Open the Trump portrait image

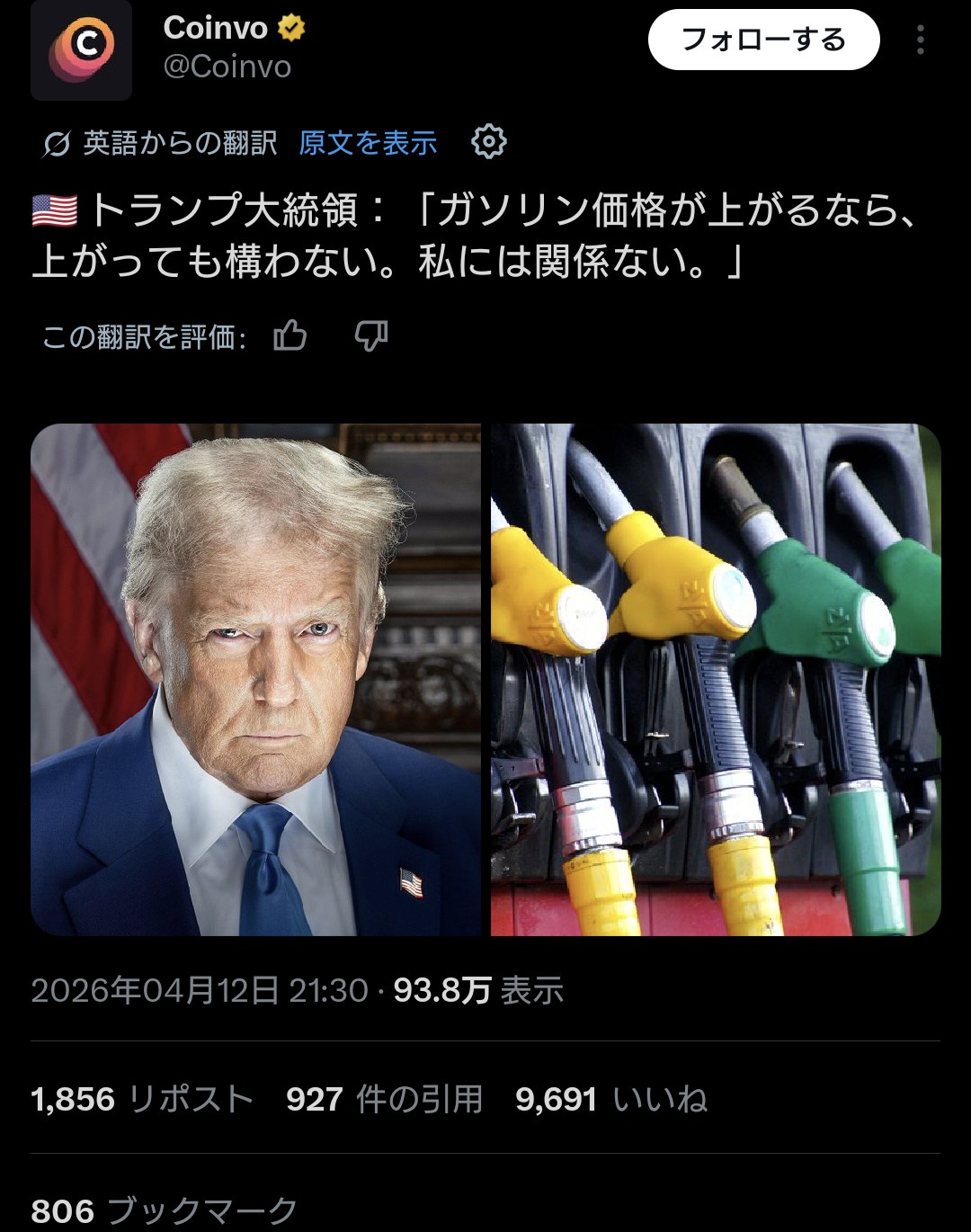[256, 679]
